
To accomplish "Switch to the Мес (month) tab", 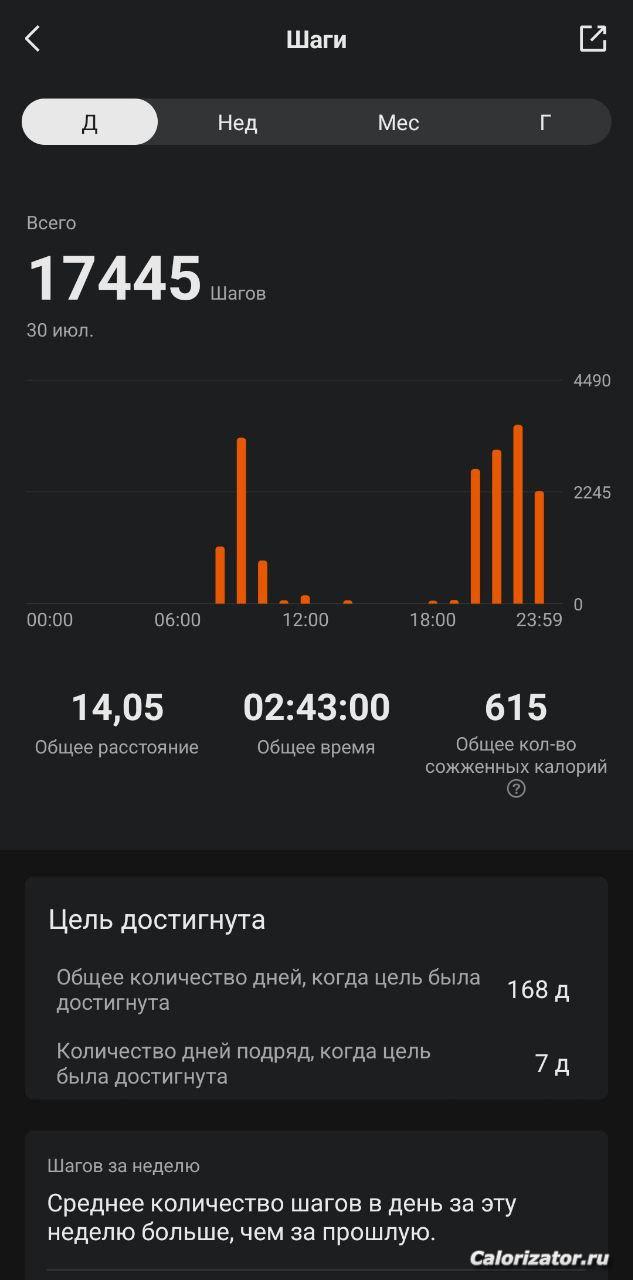I will pyautogui.click(x=398, y=122).
